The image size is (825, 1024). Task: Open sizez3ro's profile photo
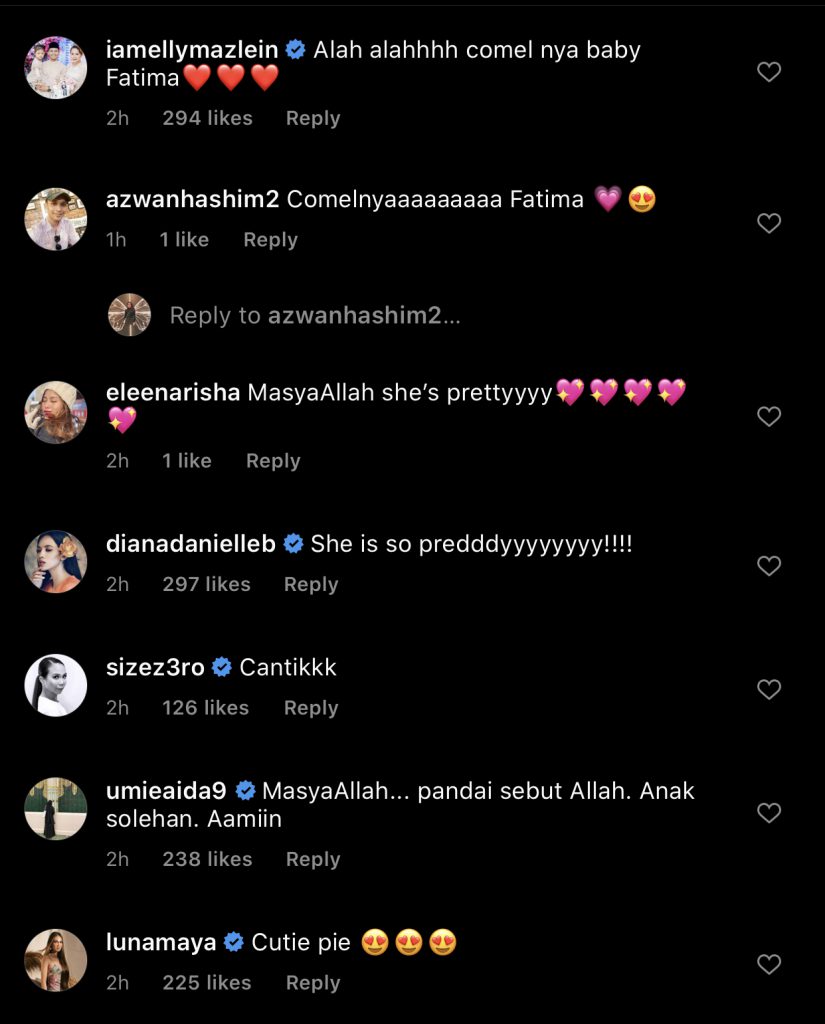(x=56, y=685)
